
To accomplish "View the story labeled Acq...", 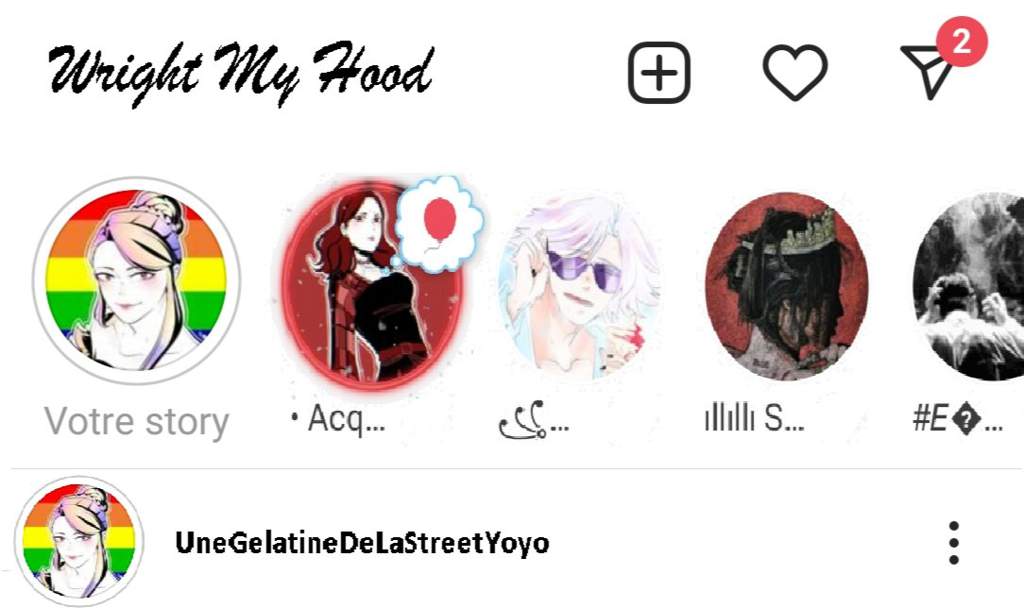I will (x=370, y=282).
